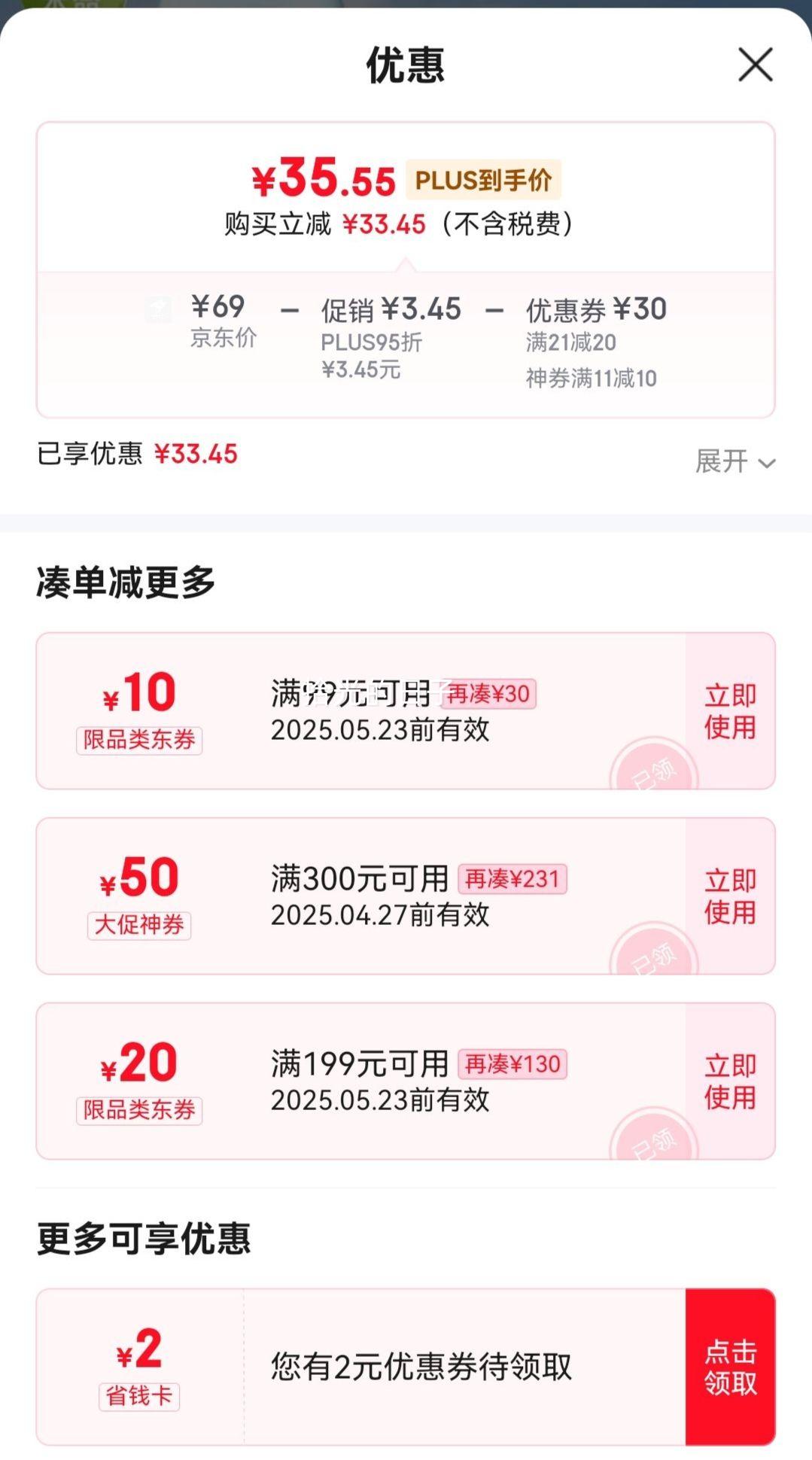Use the ¥20 coupon for 满199元
This screenshot has height=1460, width=812.
click(730, 1081)
